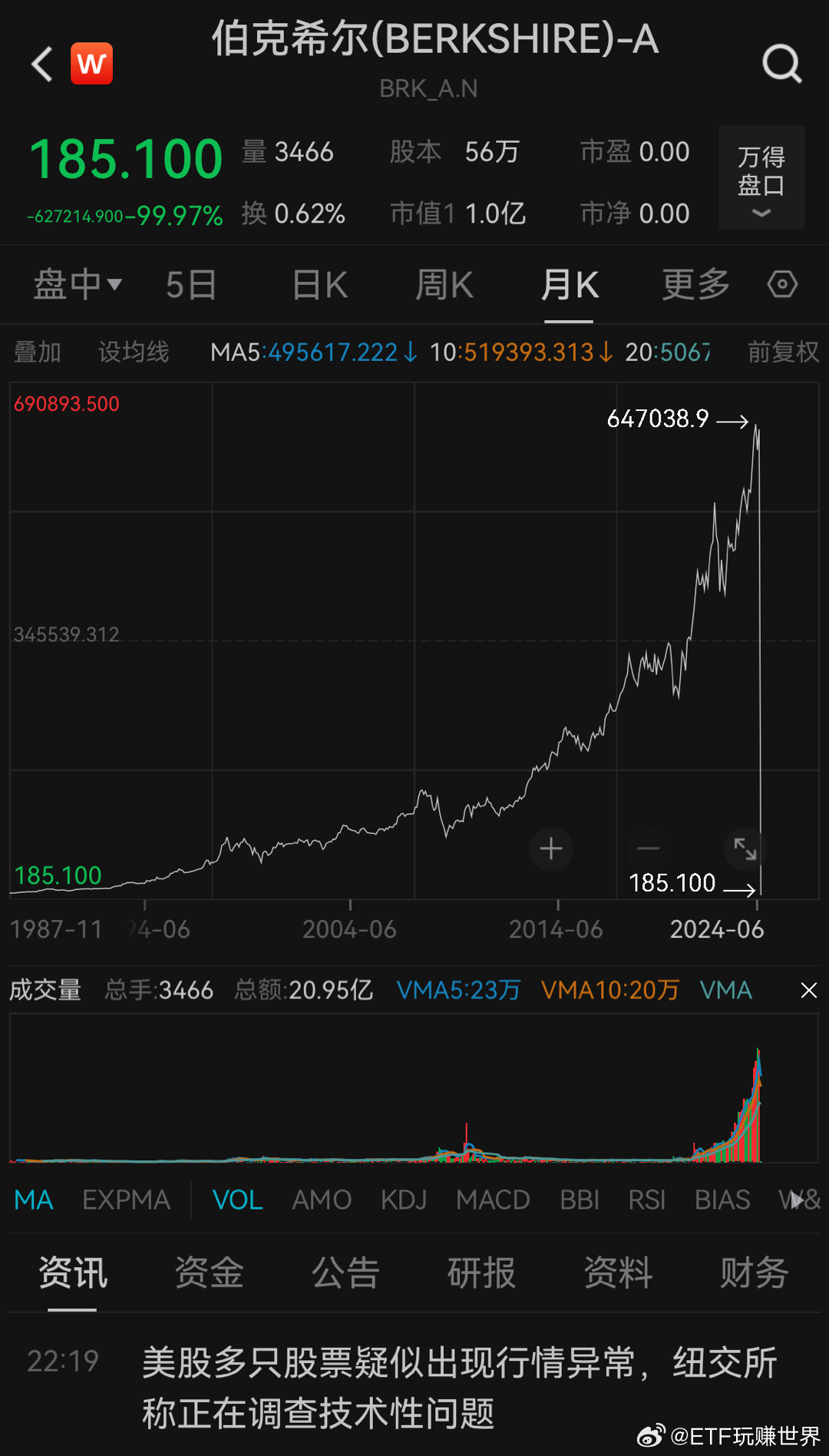Open search with the magnifier icon
829x1456 pixels.
(x=781, y=63)
